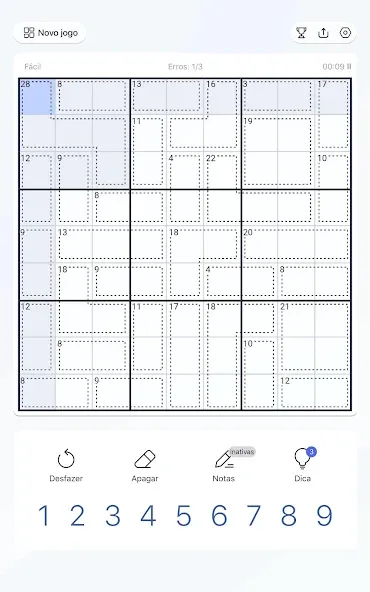The image size is (370, 592).
Task: Enter number 4 from the keypad
Action: (148, 515)
